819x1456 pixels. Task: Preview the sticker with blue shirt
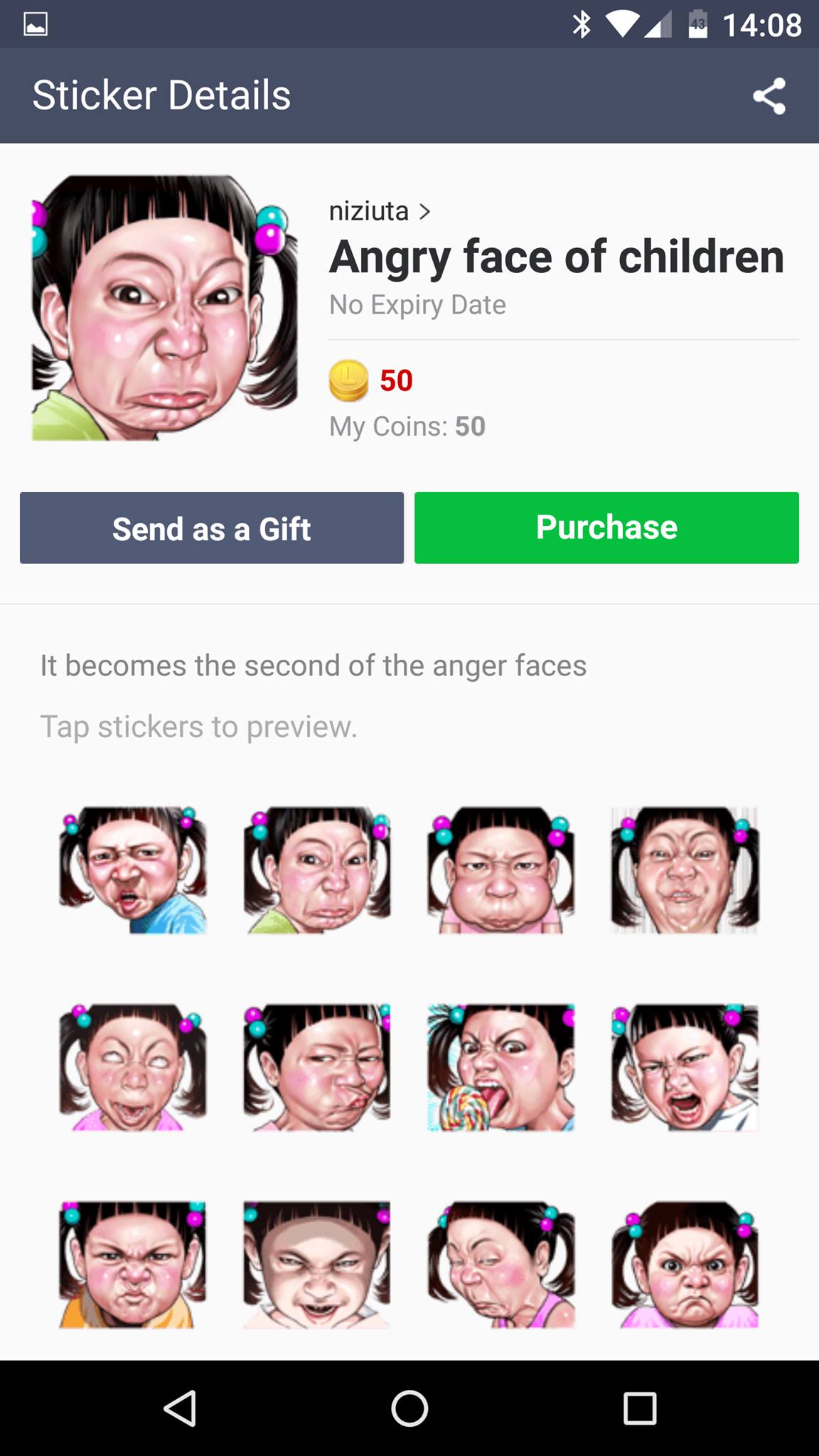(x=133, y=869)
